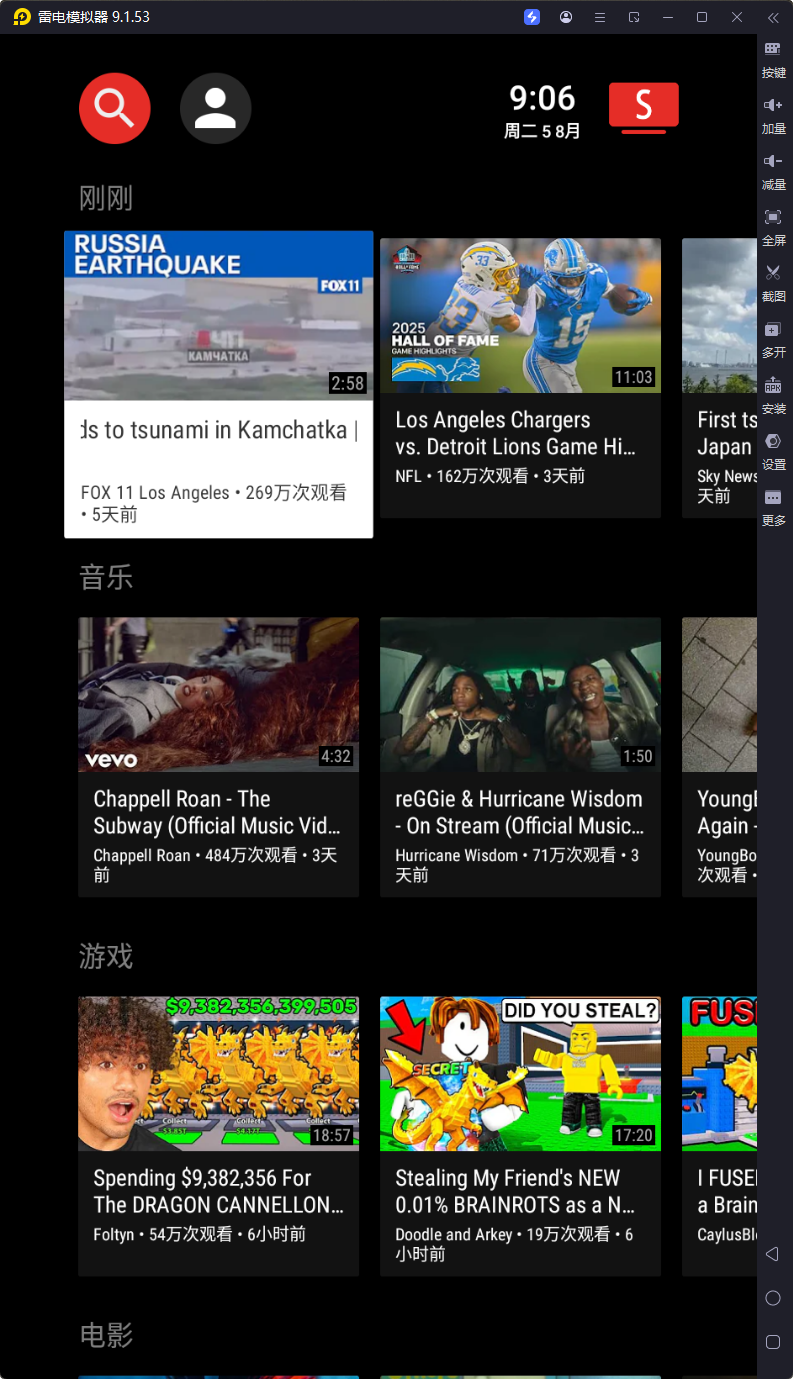Open the account icon in the title bar
The image size is (793, 1379).
coord(565,17)
